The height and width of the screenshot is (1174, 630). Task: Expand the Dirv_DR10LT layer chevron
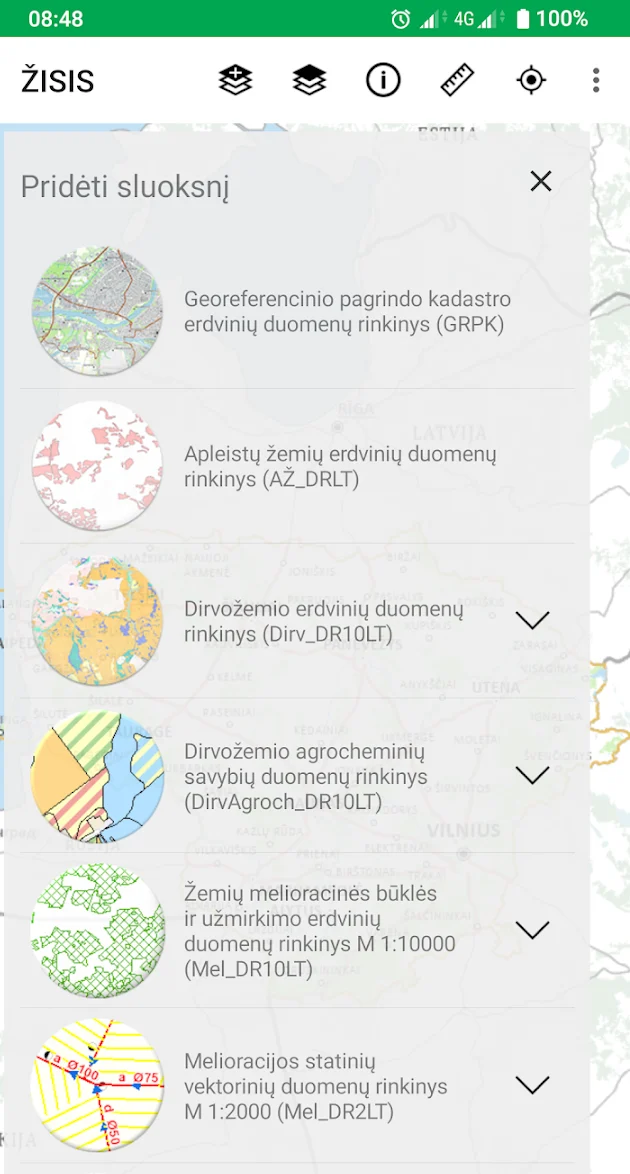click(x=532, y=620)
